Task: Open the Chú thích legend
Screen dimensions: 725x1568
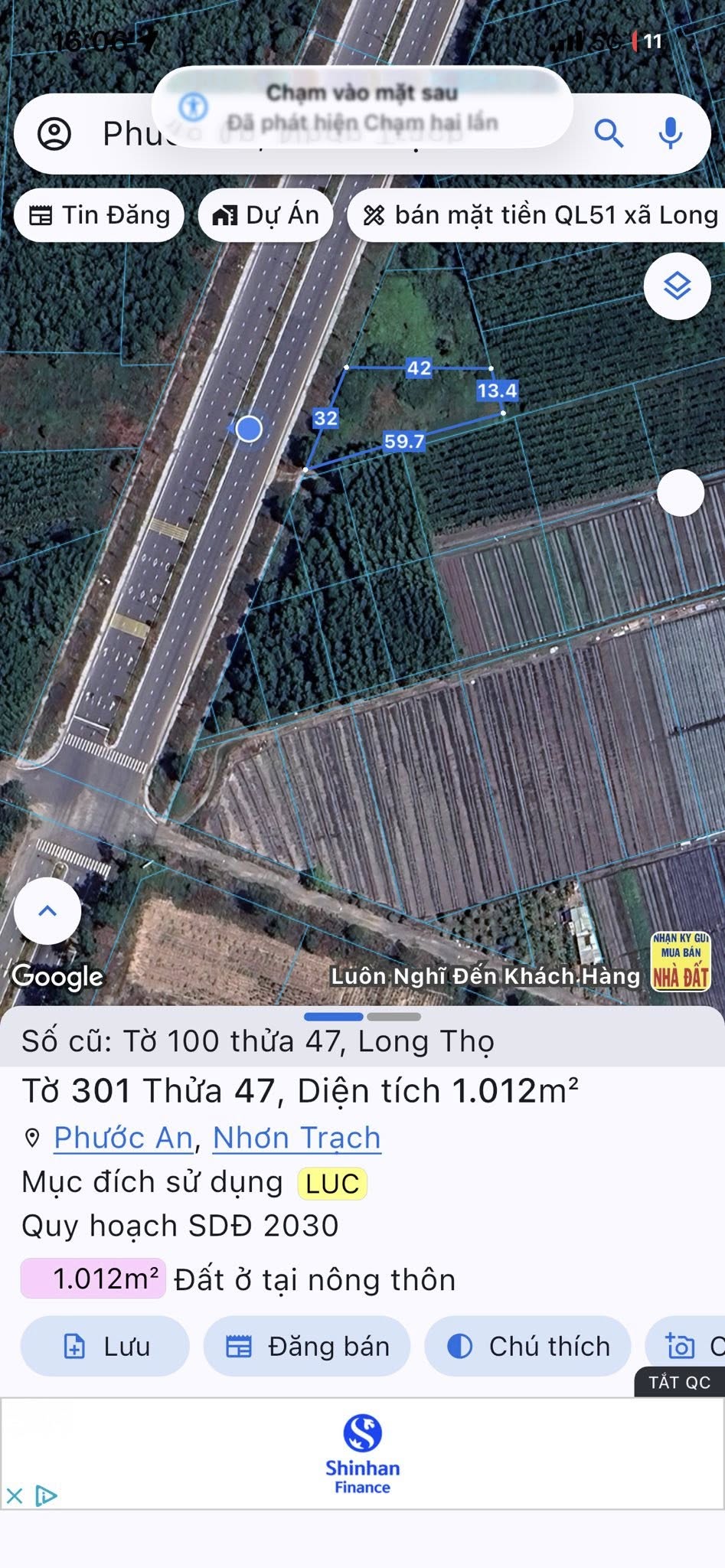Action: pos(528,1346)
